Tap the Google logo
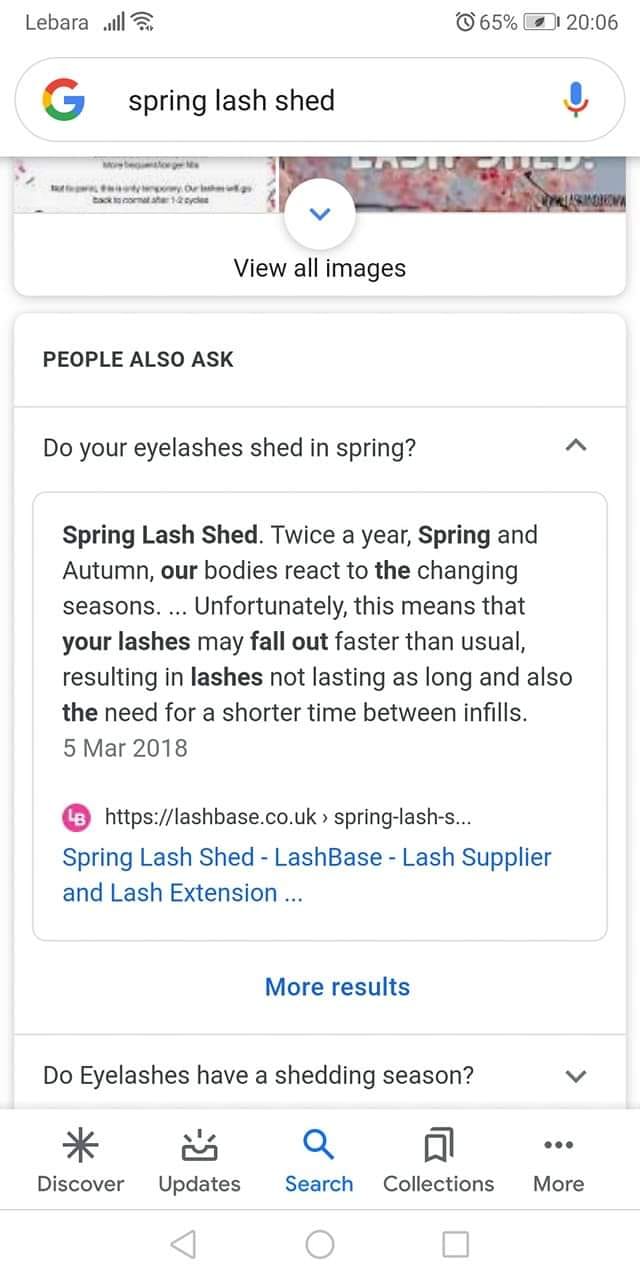Image resolution: width=640 pixels, height=1280 pixels. point(63,100)
